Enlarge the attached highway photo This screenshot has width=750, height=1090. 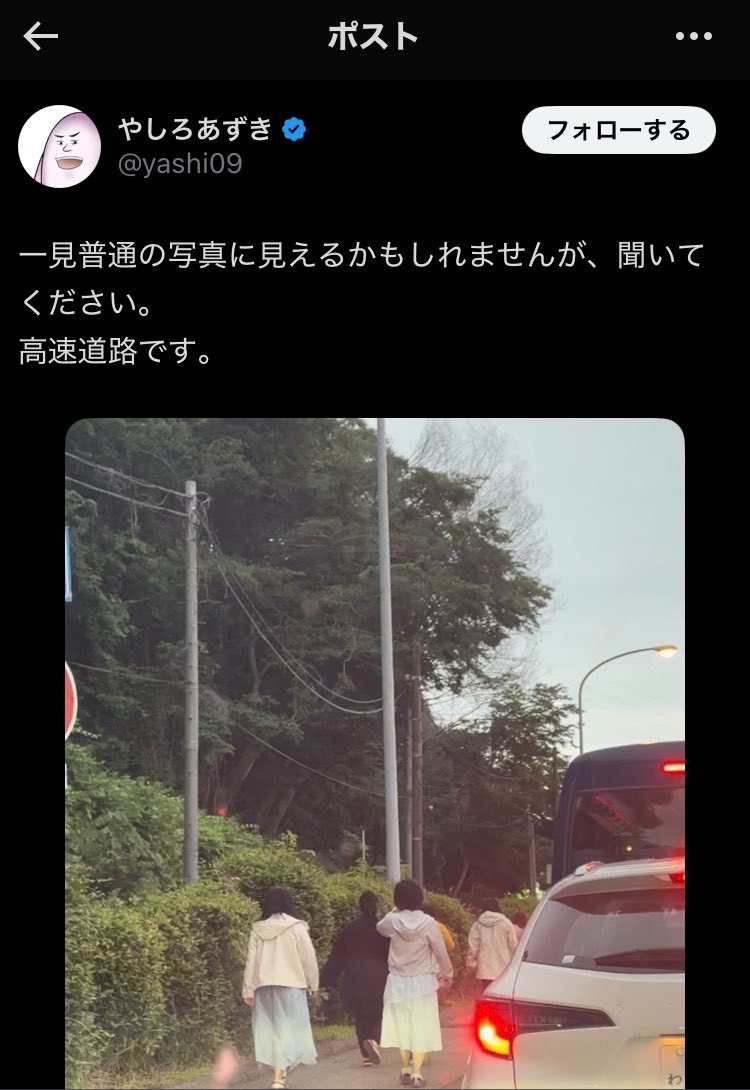click(x=375, y=752)
